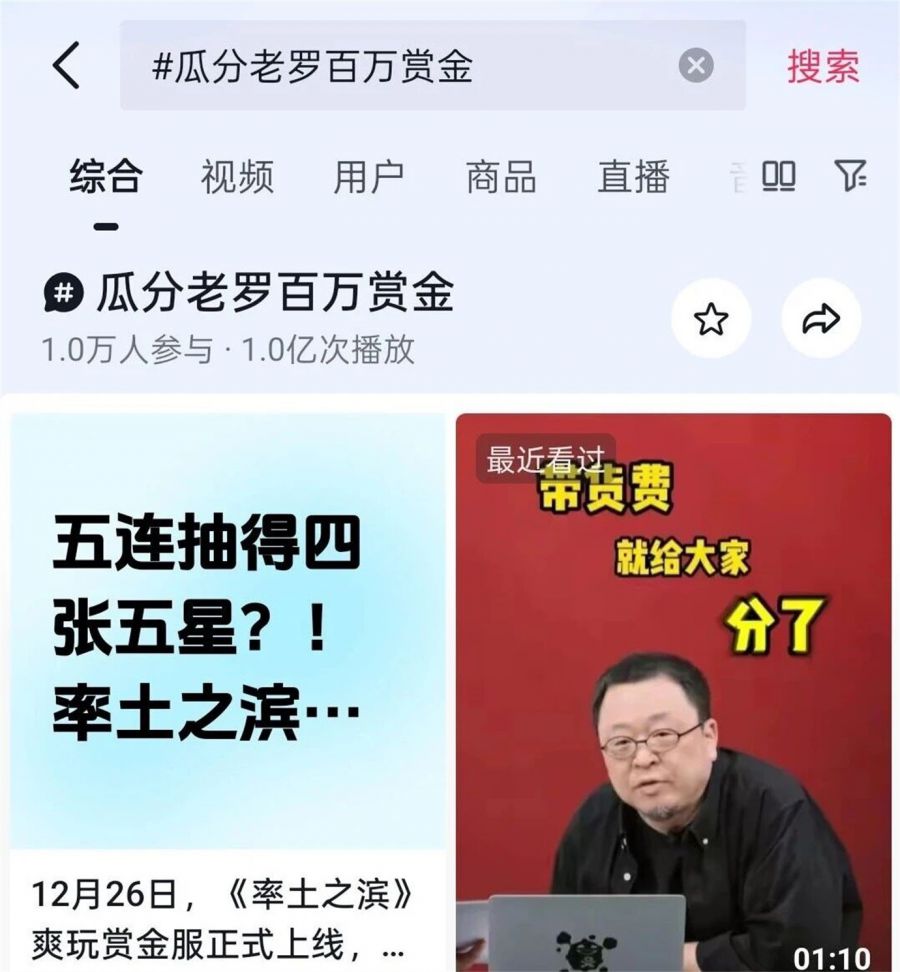Tap the 用户 tab for user results
This screenshot has width=900, height=972.
(369, 177)
